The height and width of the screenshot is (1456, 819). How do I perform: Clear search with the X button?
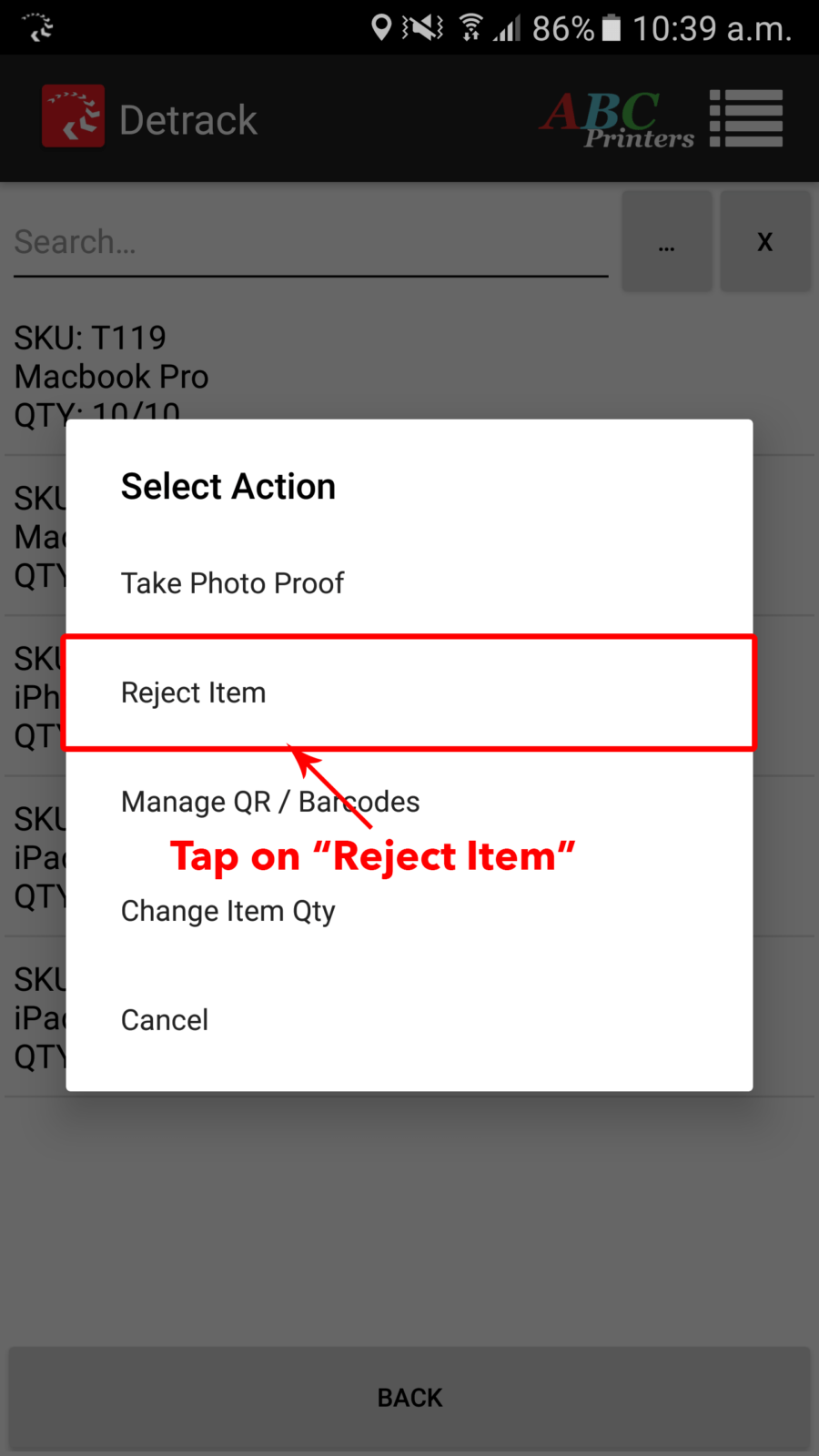tap(765, 242)
